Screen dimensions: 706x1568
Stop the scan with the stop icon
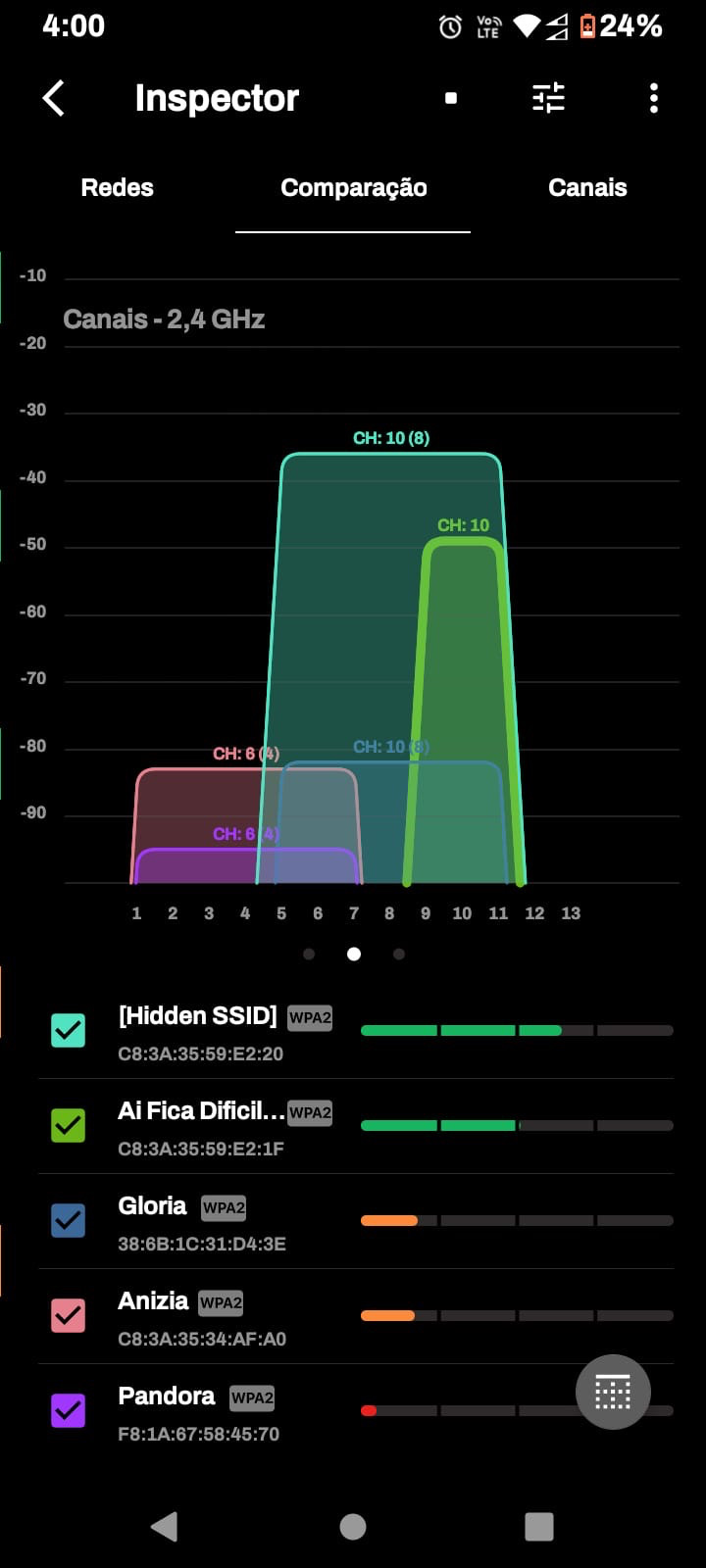pos(451,98)
